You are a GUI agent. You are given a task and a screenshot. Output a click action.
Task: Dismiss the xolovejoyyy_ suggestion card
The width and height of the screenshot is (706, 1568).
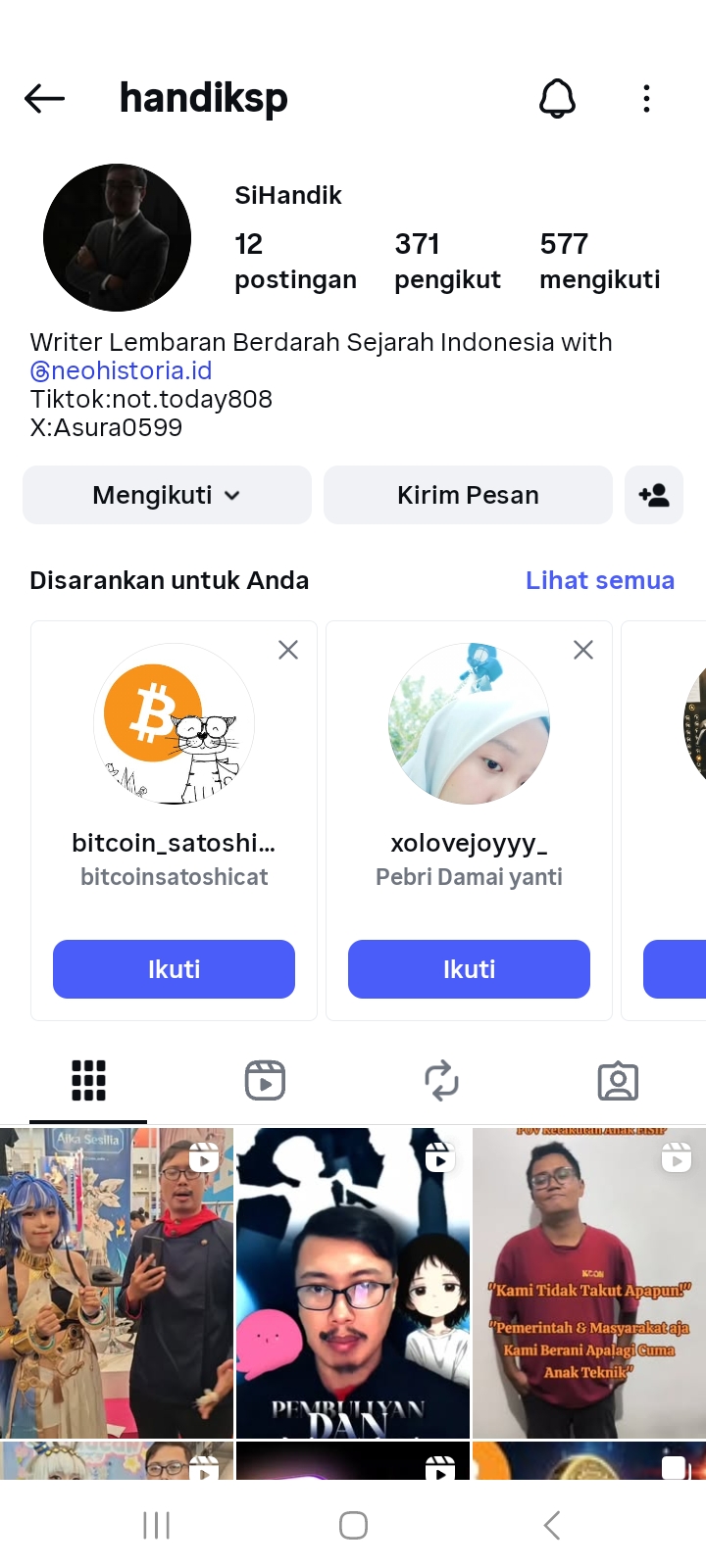click(583, 650)
